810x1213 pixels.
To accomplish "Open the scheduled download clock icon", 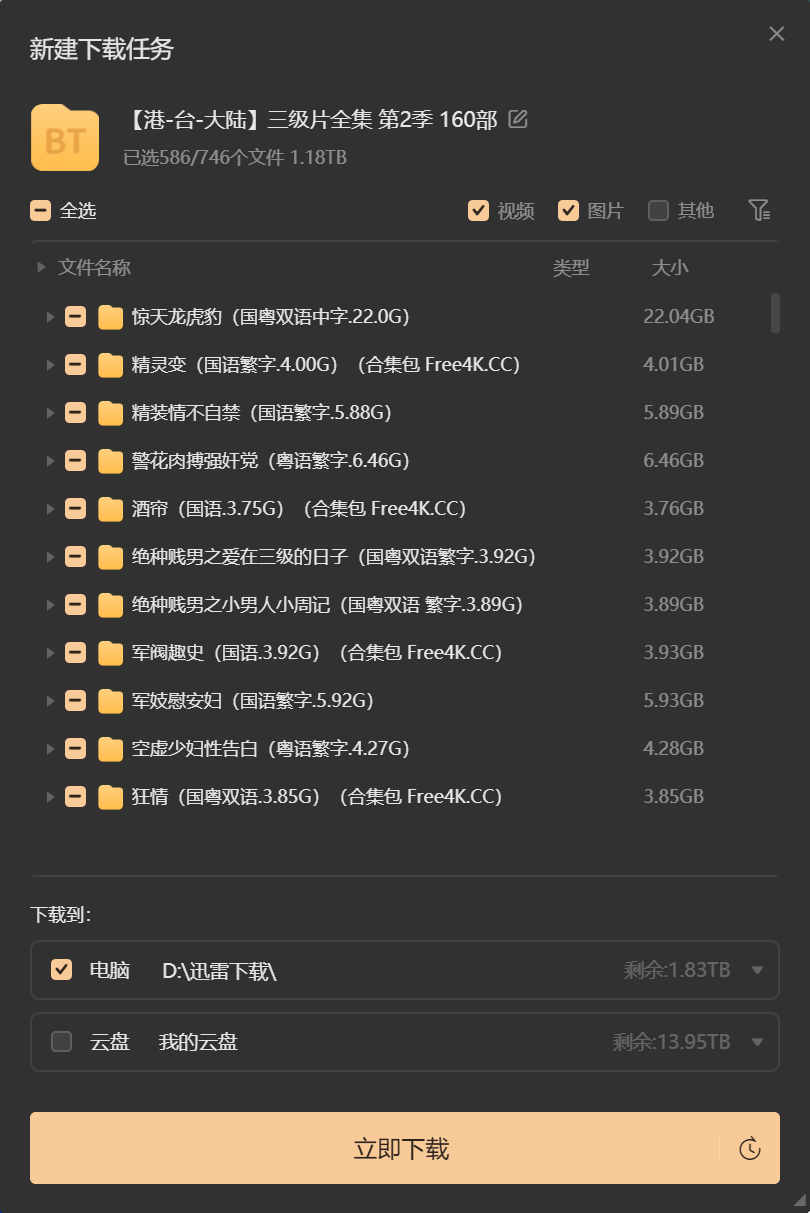I will [x=749, y=1149].
